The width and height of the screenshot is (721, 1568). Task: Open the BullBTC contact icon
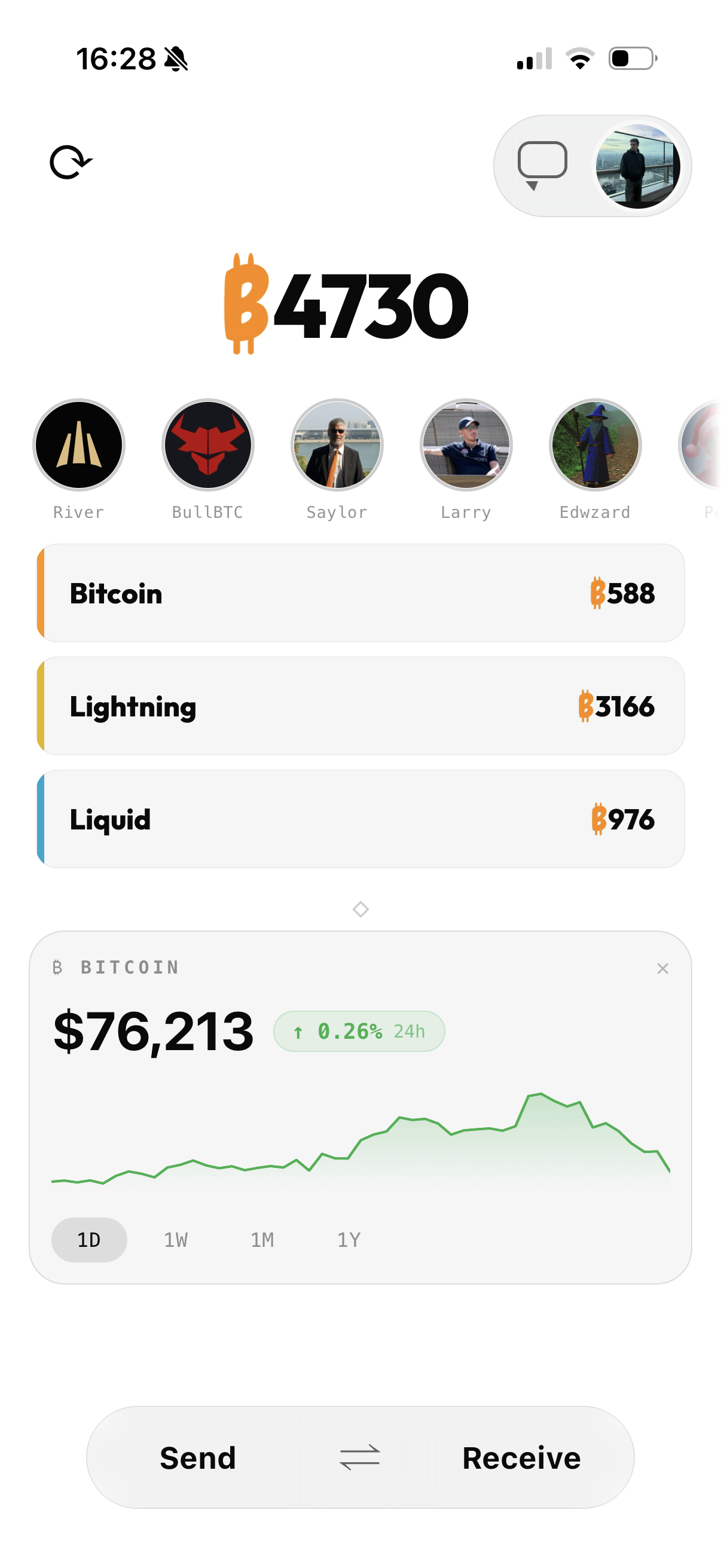tap(207, 445)
